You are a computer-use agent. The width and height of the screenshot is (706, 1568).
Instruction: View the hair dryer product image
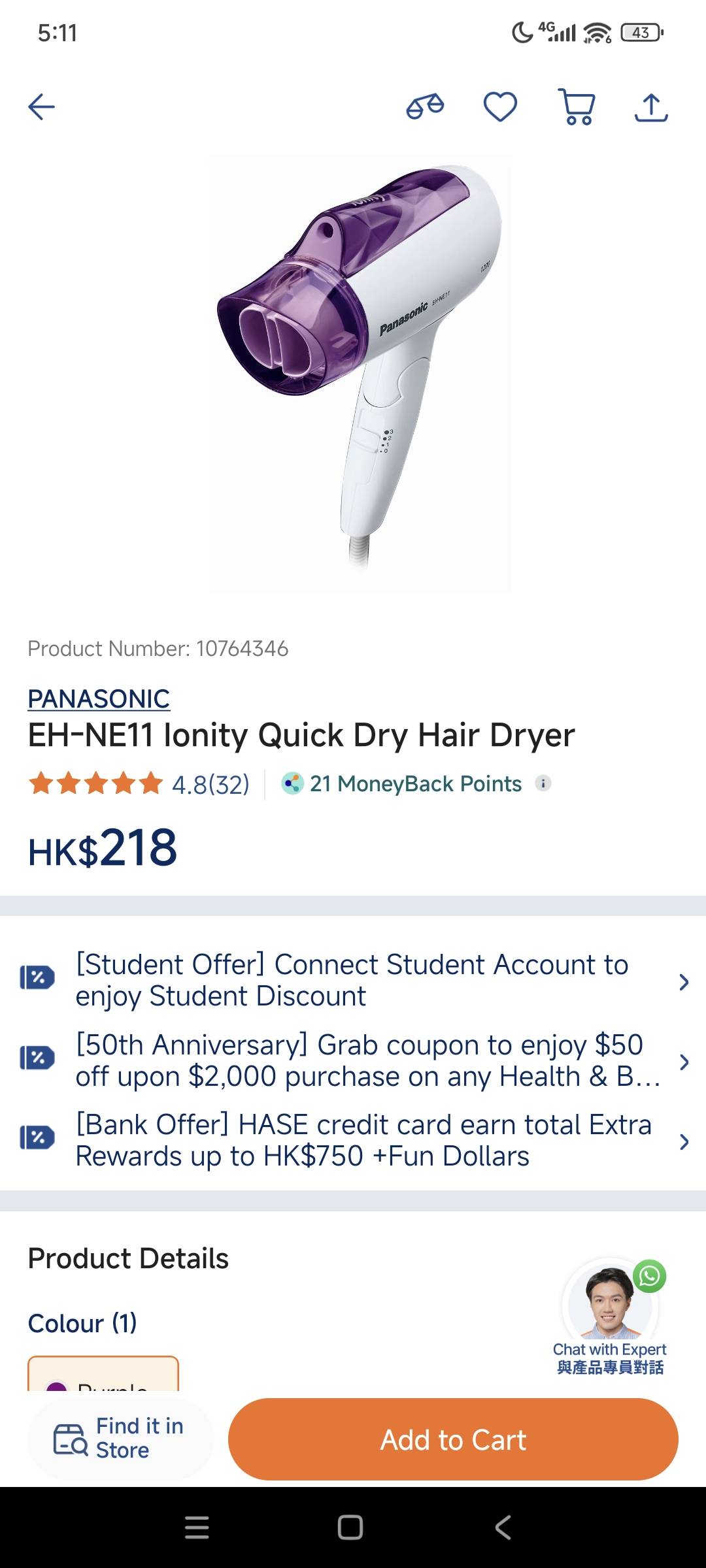coord(360,372)
